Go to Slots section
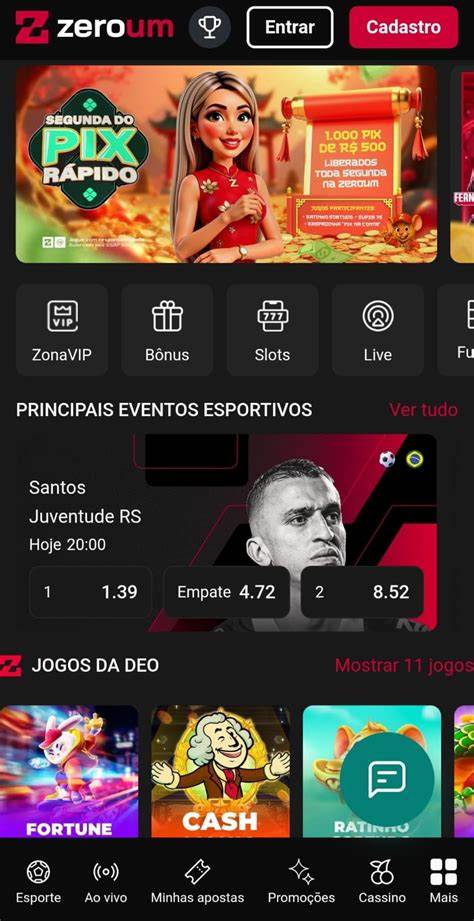This screenshot has width=474, height=921. [273, 330]
